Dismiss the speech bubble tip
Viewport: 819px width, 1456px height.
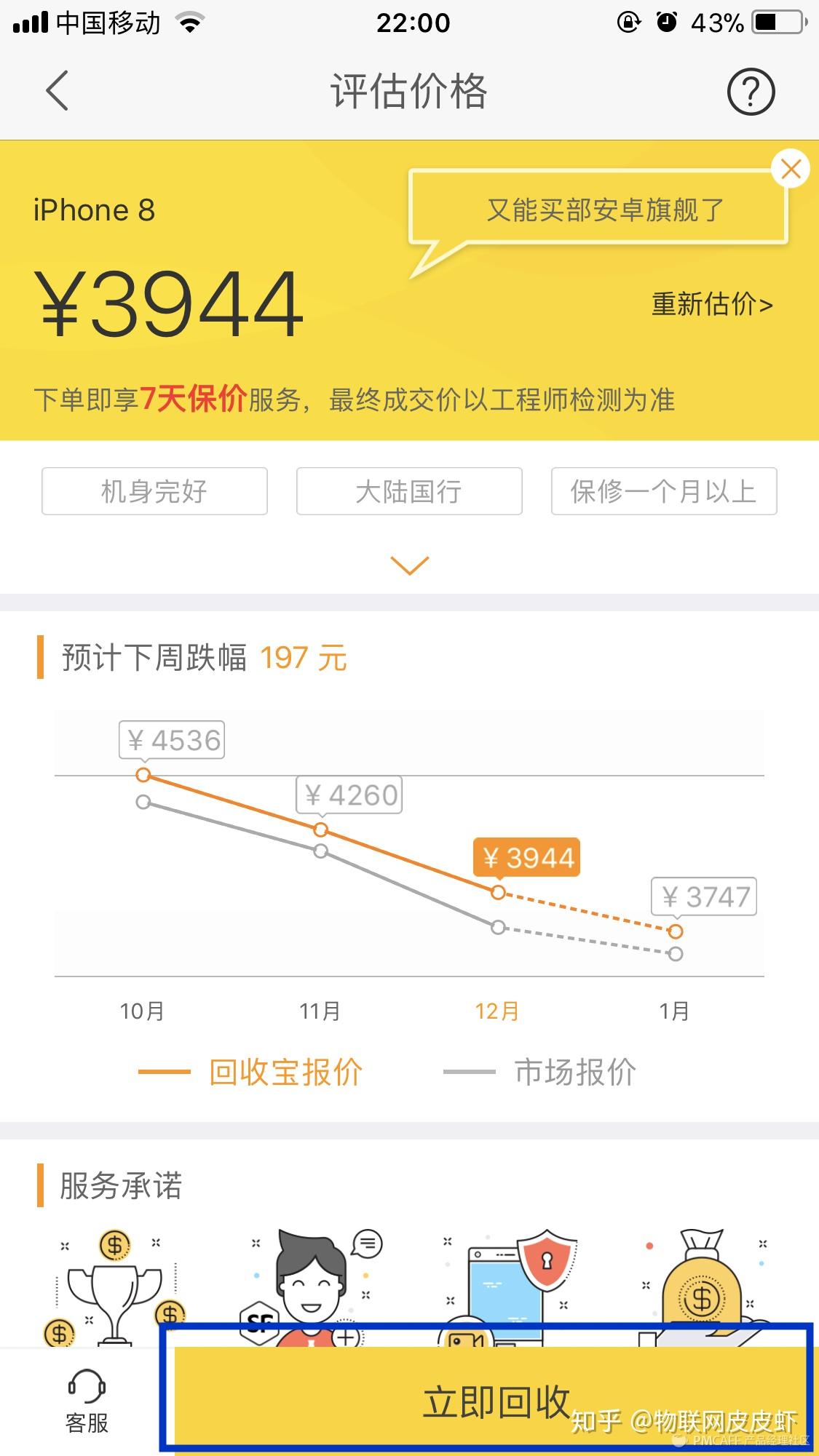(x=791, y=170)
